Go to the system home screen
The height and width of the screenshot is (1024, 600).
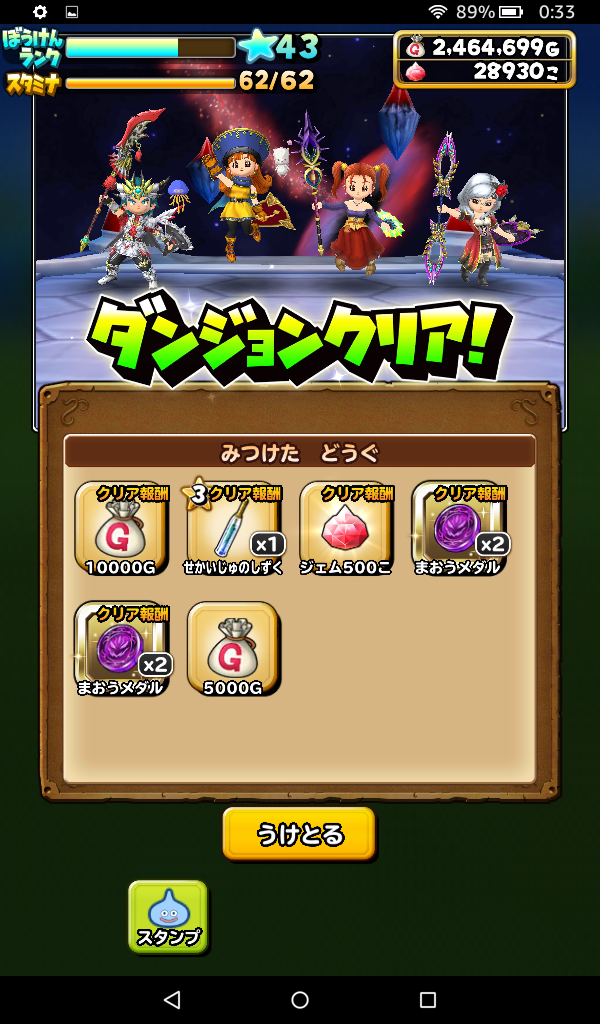[x=300, y=999]
